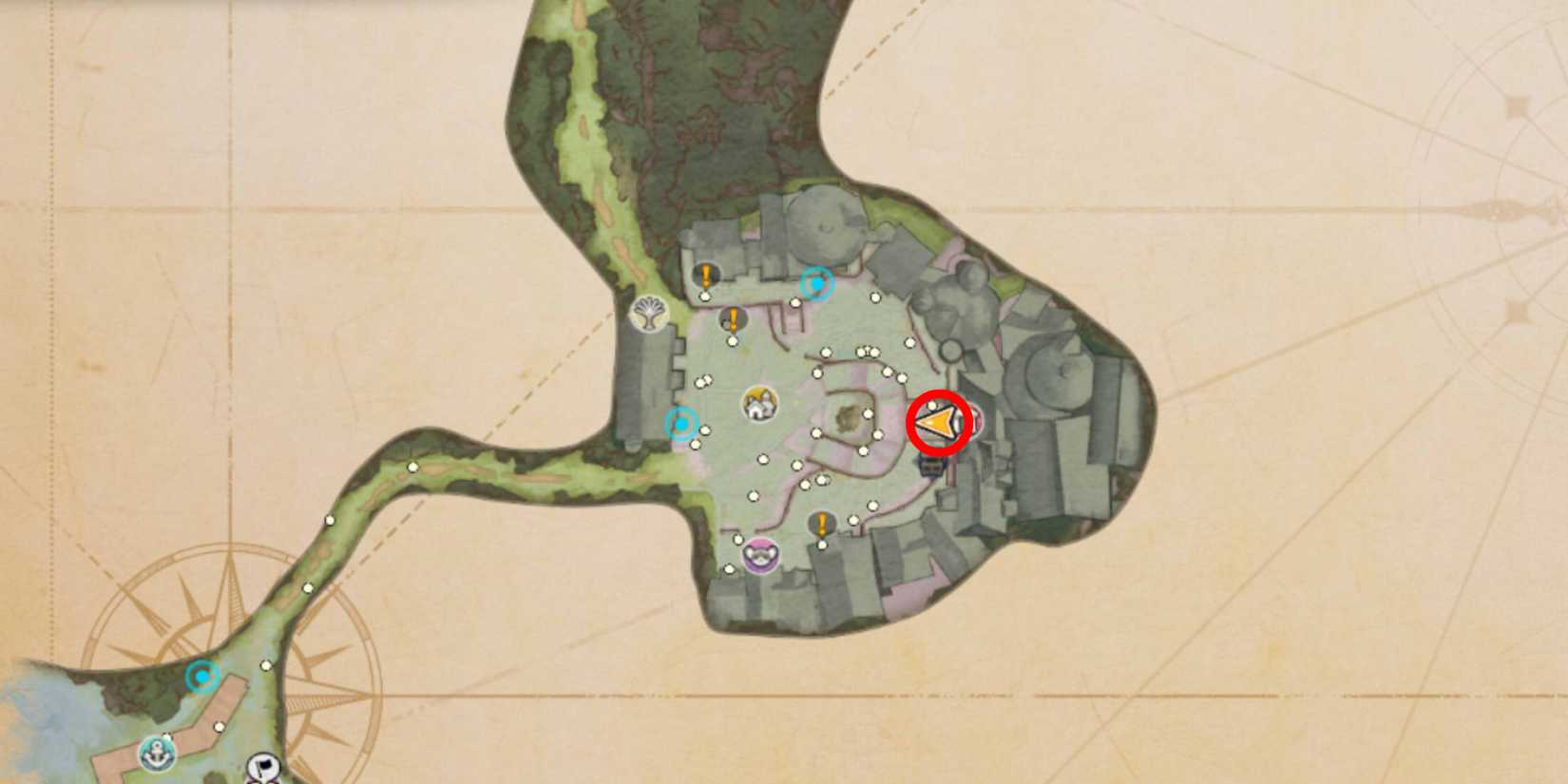
Task: Tap the purple creature marker
Action: pyautogui.click(x=760, y=555)
